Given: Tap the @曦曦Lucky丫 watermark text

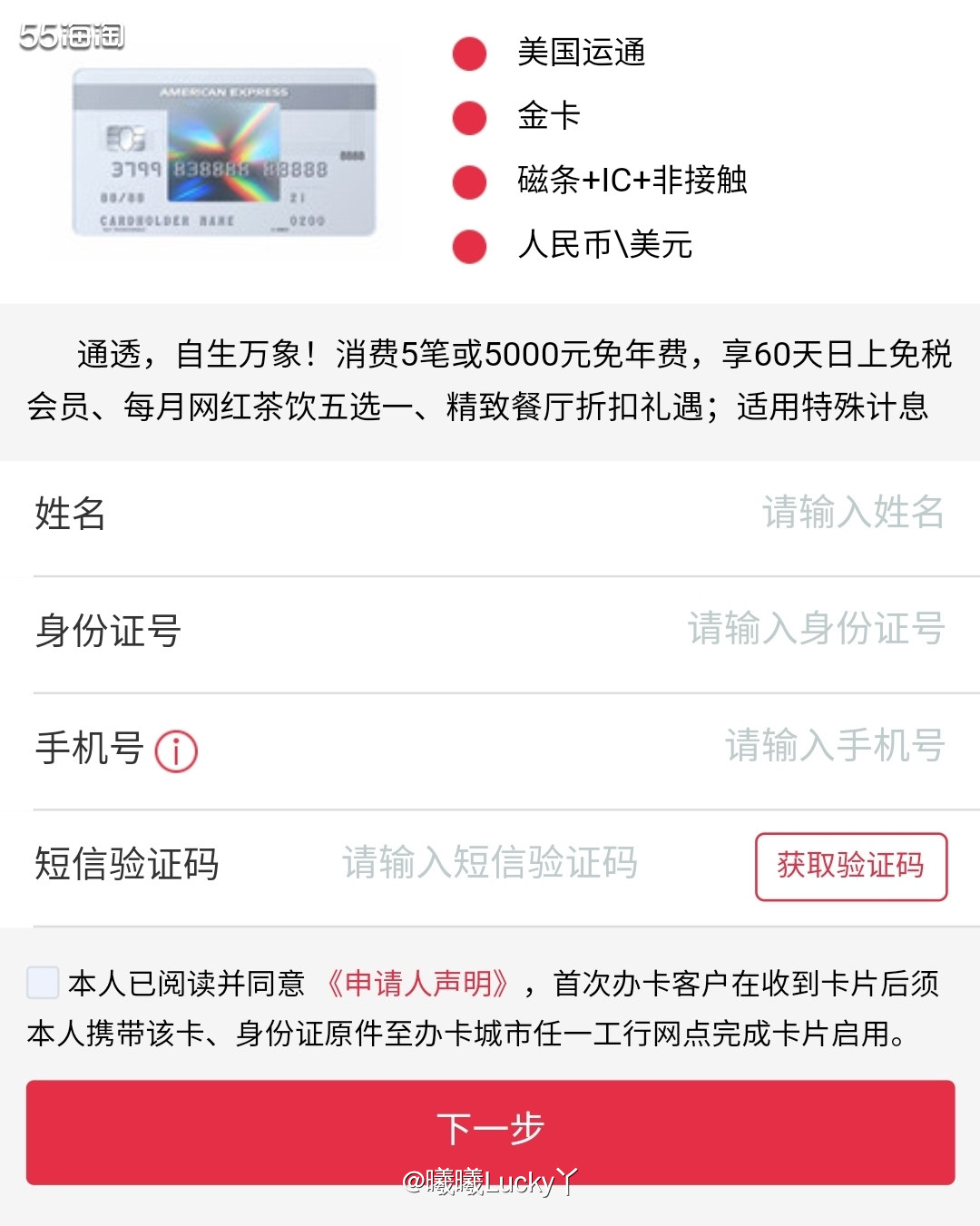Looking at the screenshot, I should (490, 1182).
